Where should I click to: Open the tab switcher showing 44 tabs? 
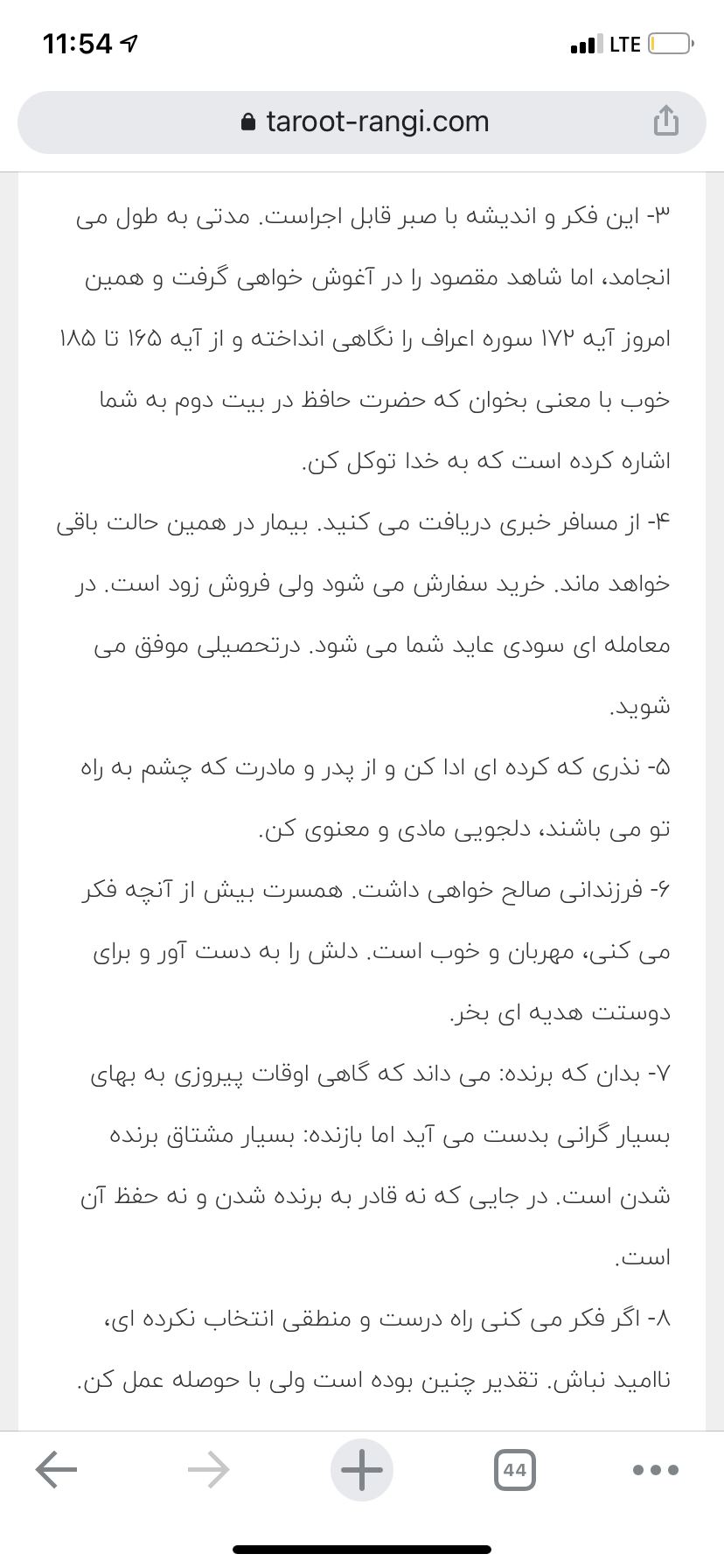[514, 1469]
